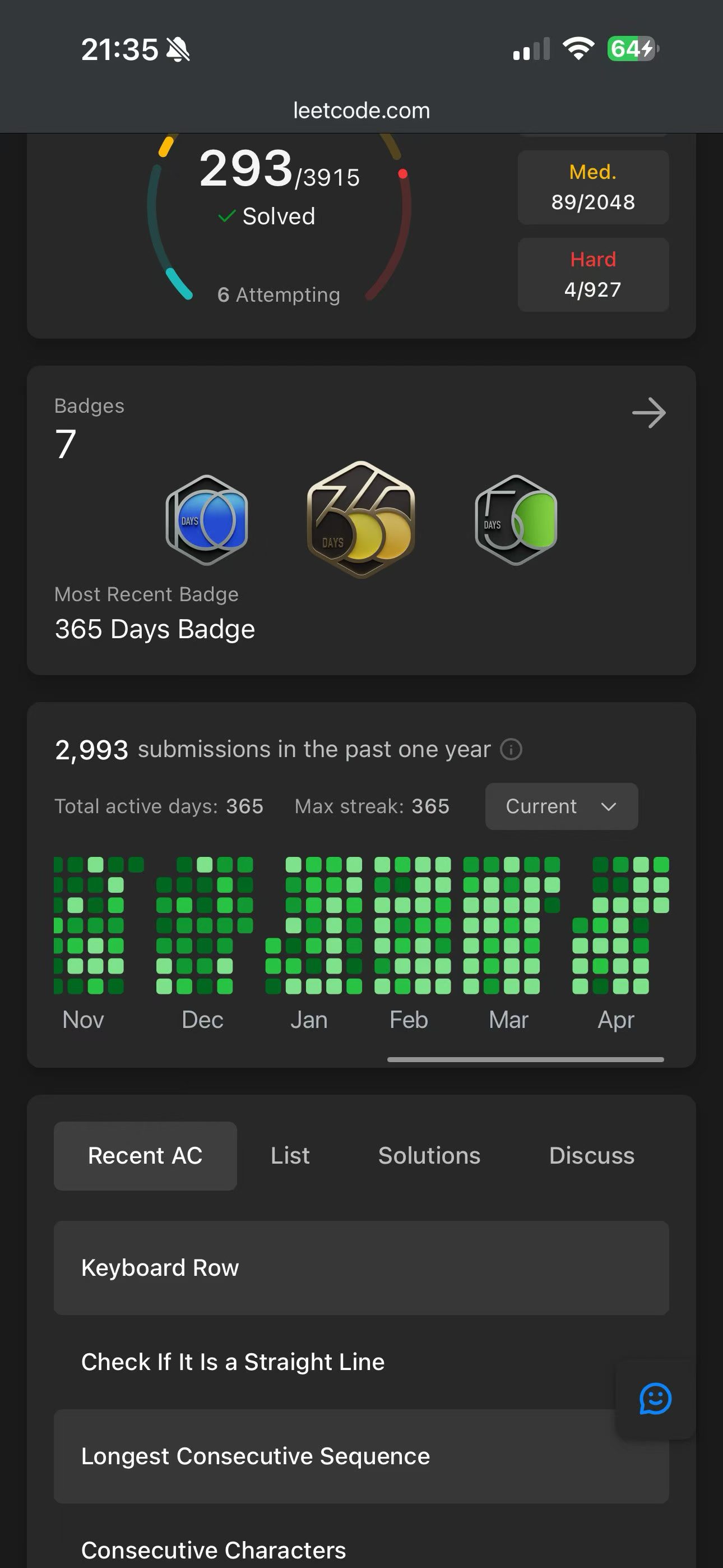Switch to the Recent AC tab
Screen dimensions: 723x1568
(x=145, y=1155)
